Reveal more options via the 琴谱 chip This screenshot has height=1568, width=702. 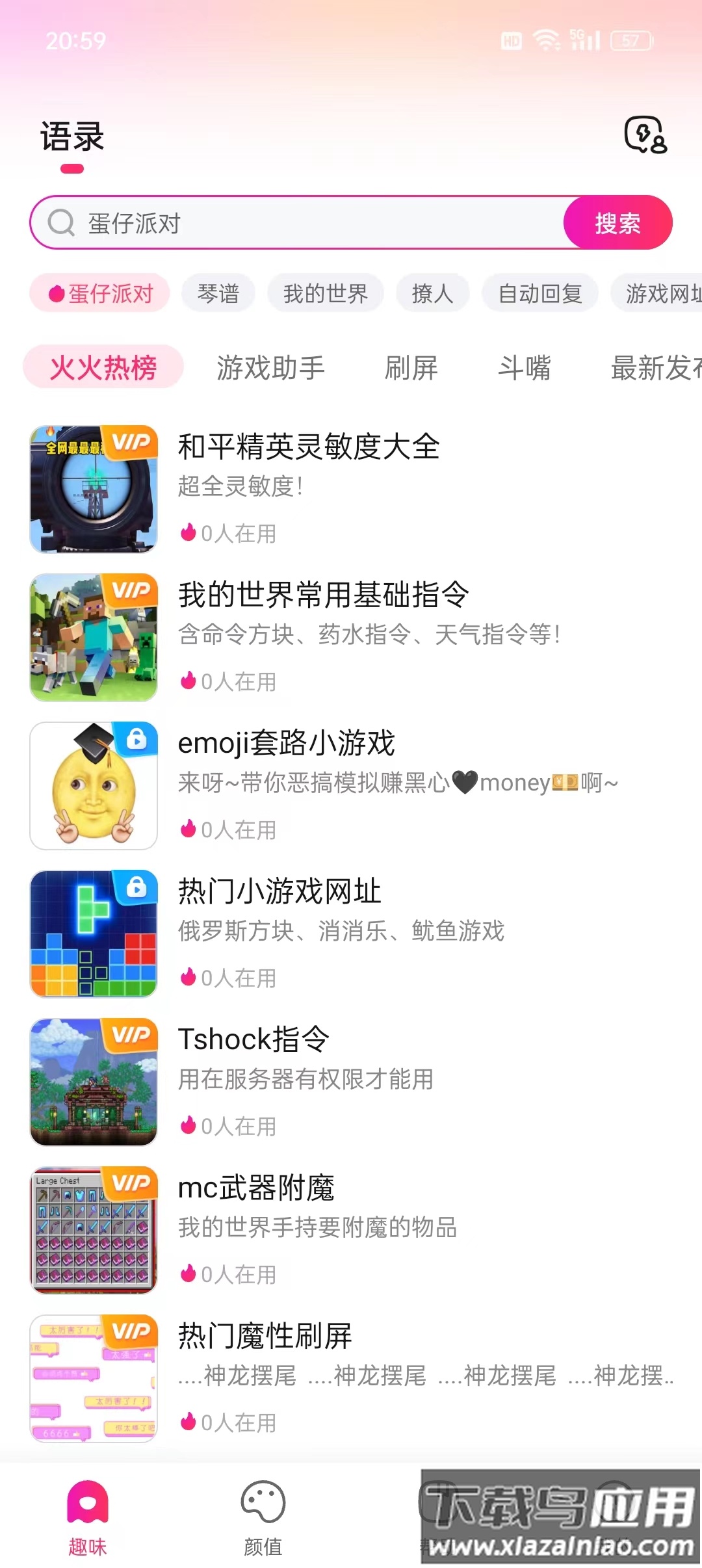[x=218, y=293]
